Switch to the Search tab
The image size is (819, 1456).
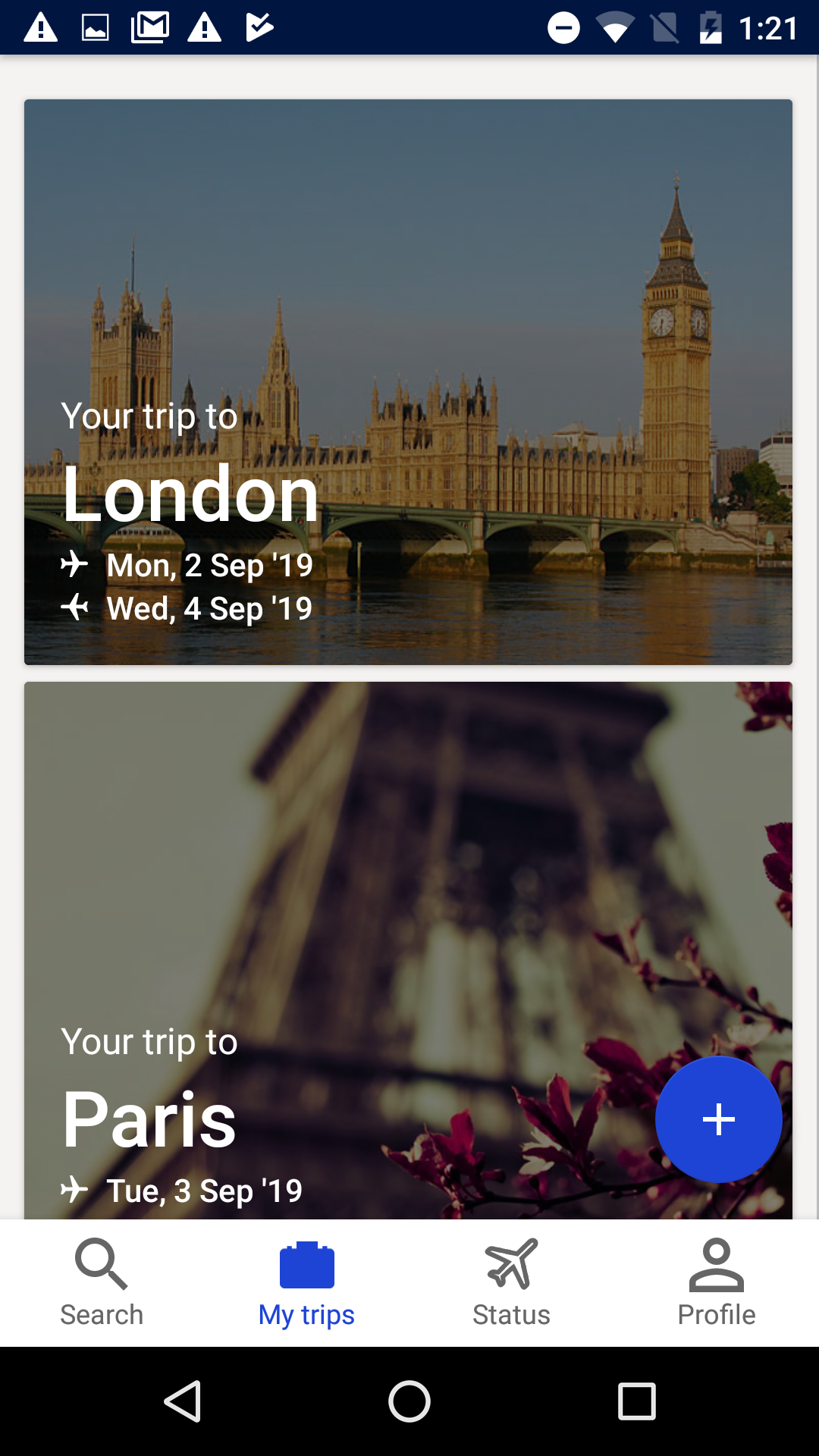(x=102, y=1283)
